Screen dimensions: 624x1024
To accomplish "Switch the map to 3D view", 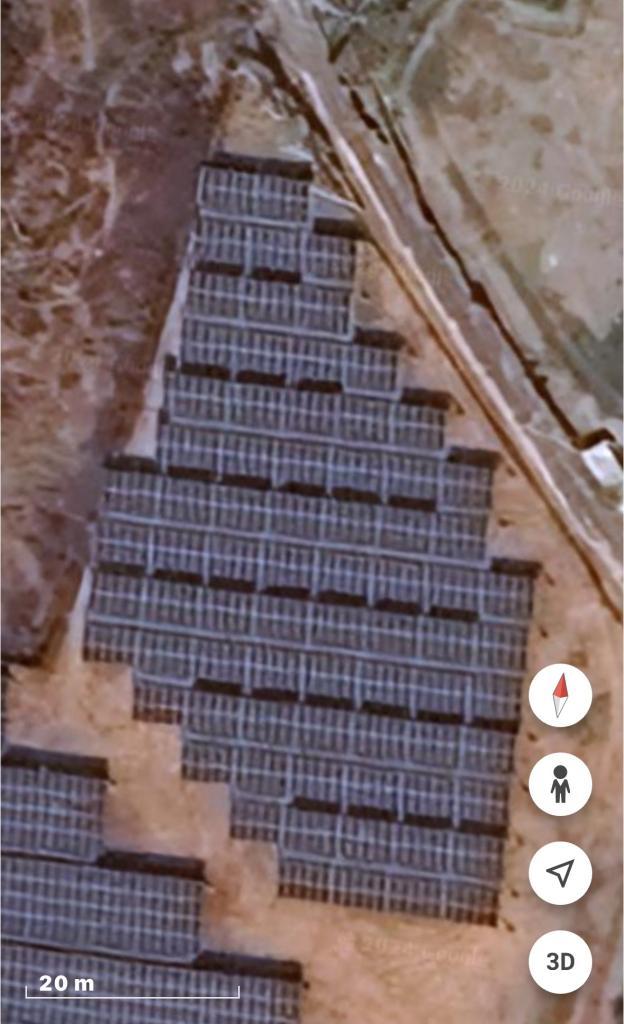I will click(x=560, y=962).
